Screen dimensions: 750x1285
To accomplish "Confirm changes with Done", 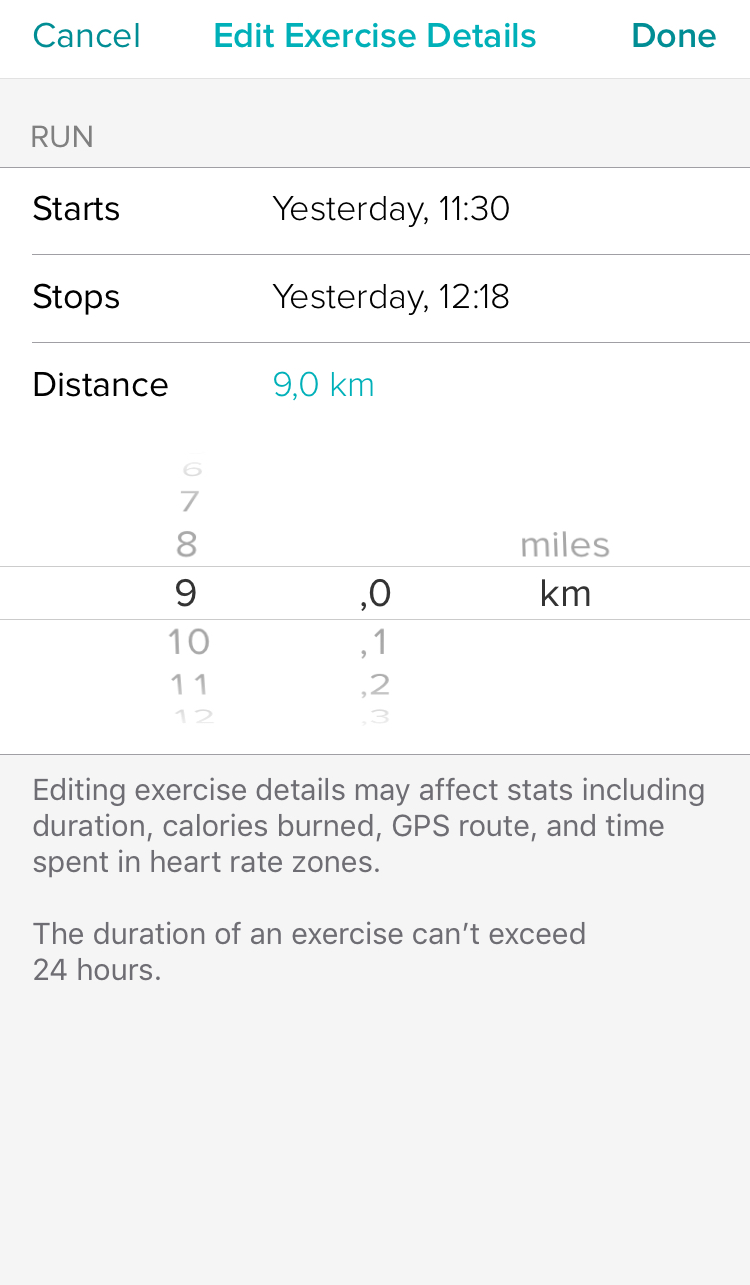I will click(673, 36).
